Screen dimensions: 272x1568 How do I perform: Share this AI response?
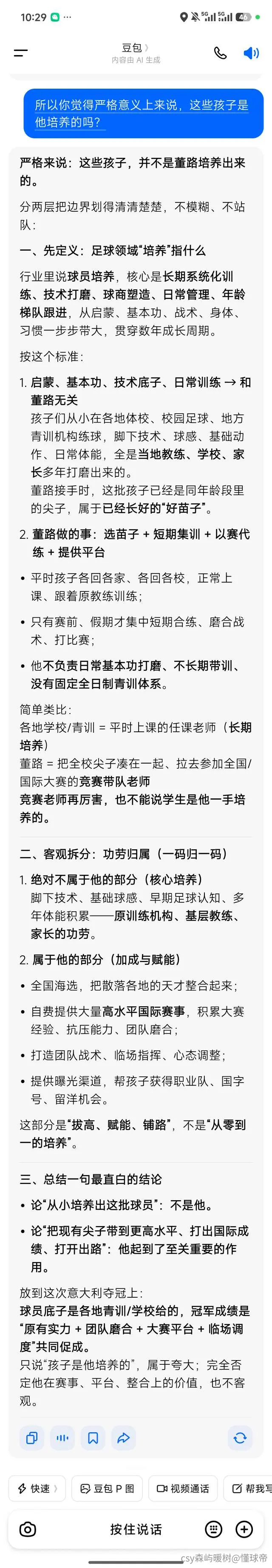[x=123, y=1438]
